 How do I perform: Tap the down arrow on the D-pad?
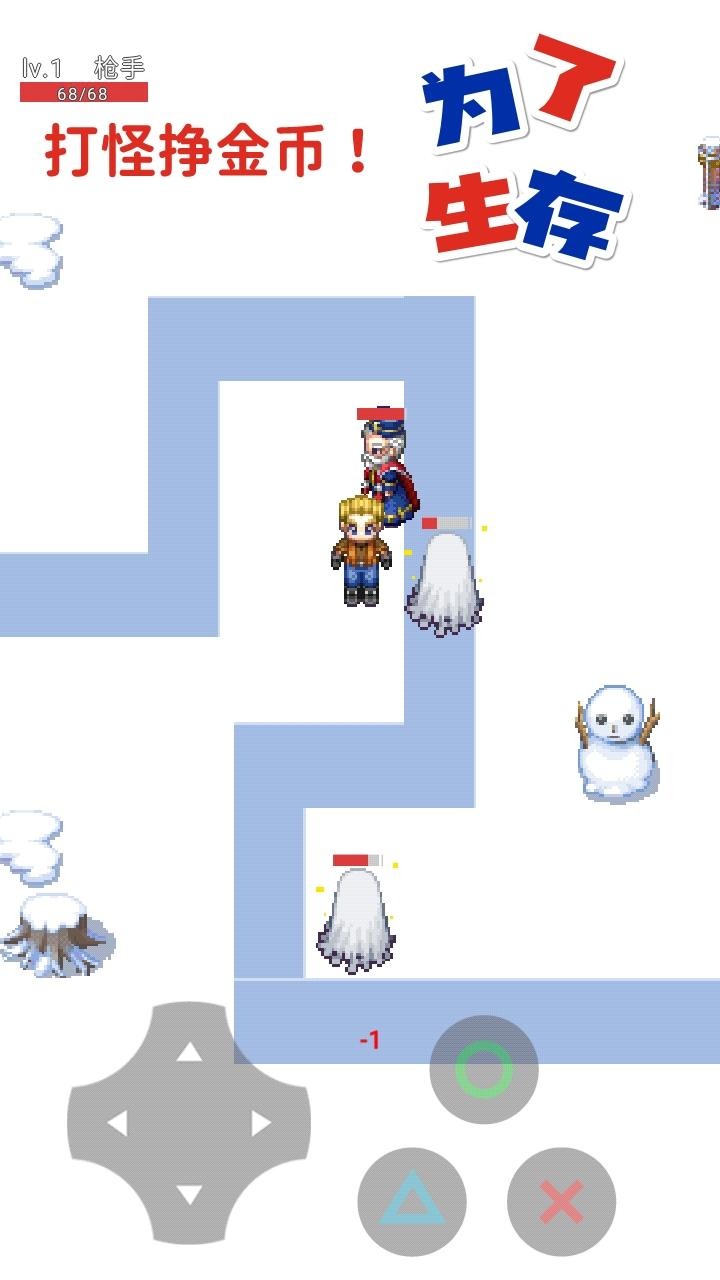189,1194
